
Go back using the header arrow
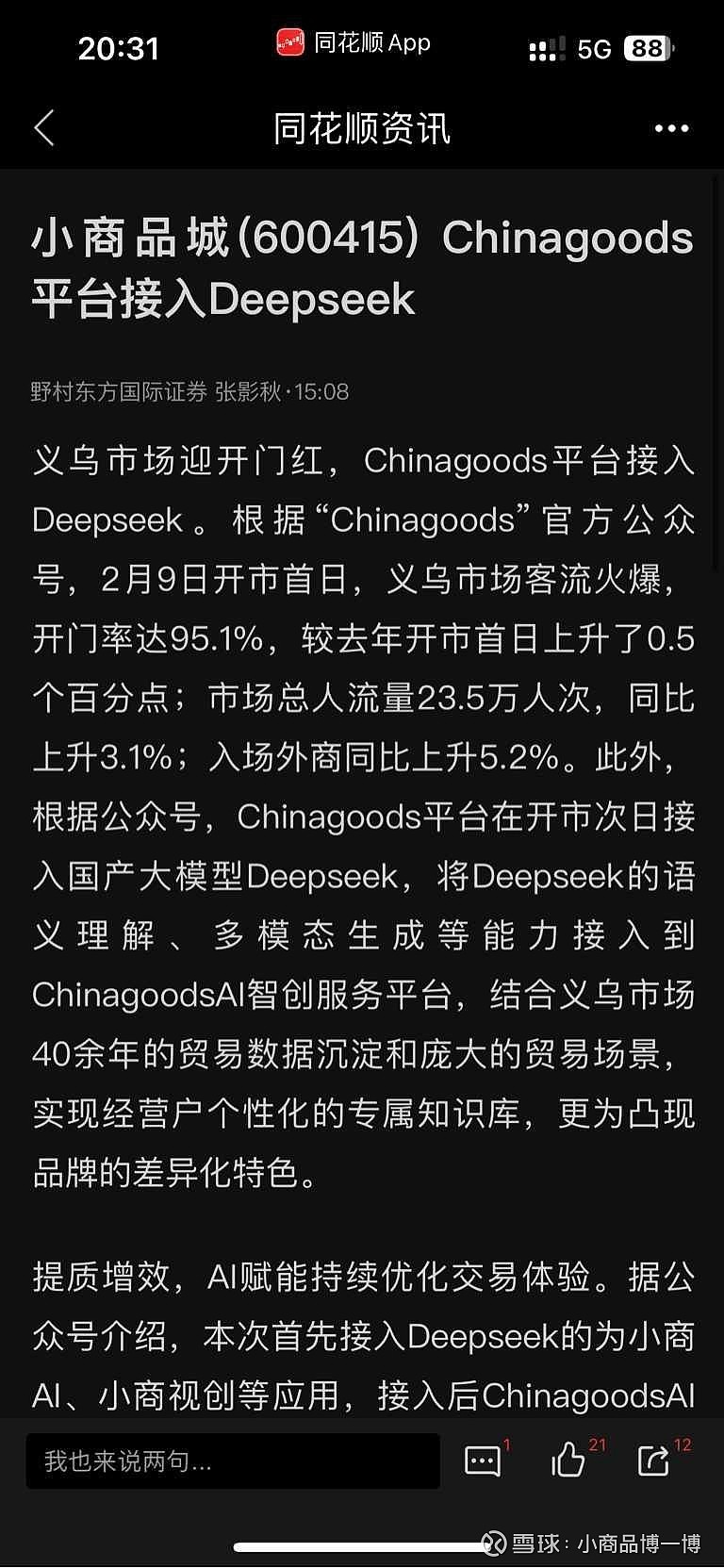pos(44,128)
